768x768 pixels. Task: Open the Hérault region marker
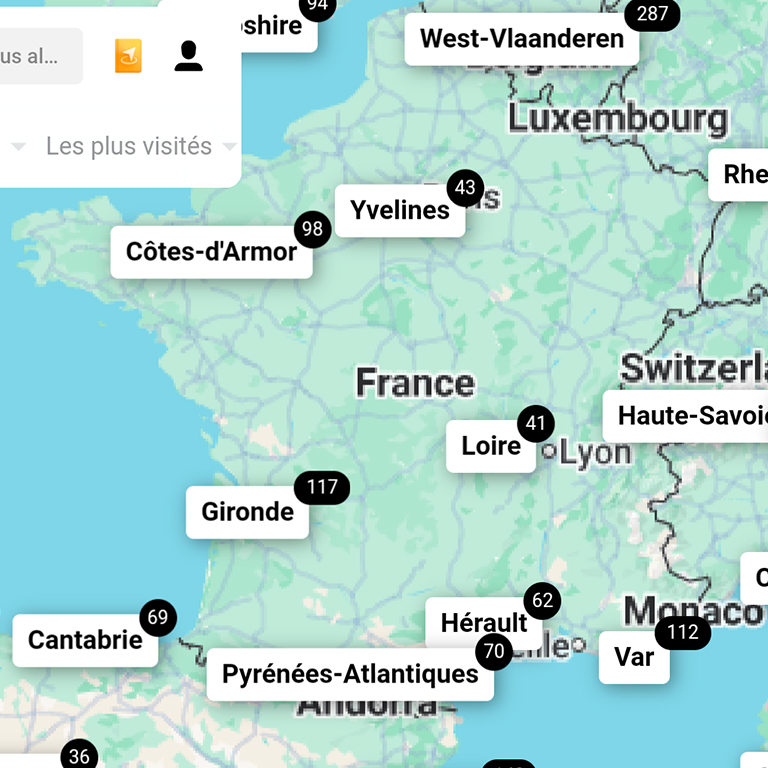pyautogui.click(x=483, y=623)
